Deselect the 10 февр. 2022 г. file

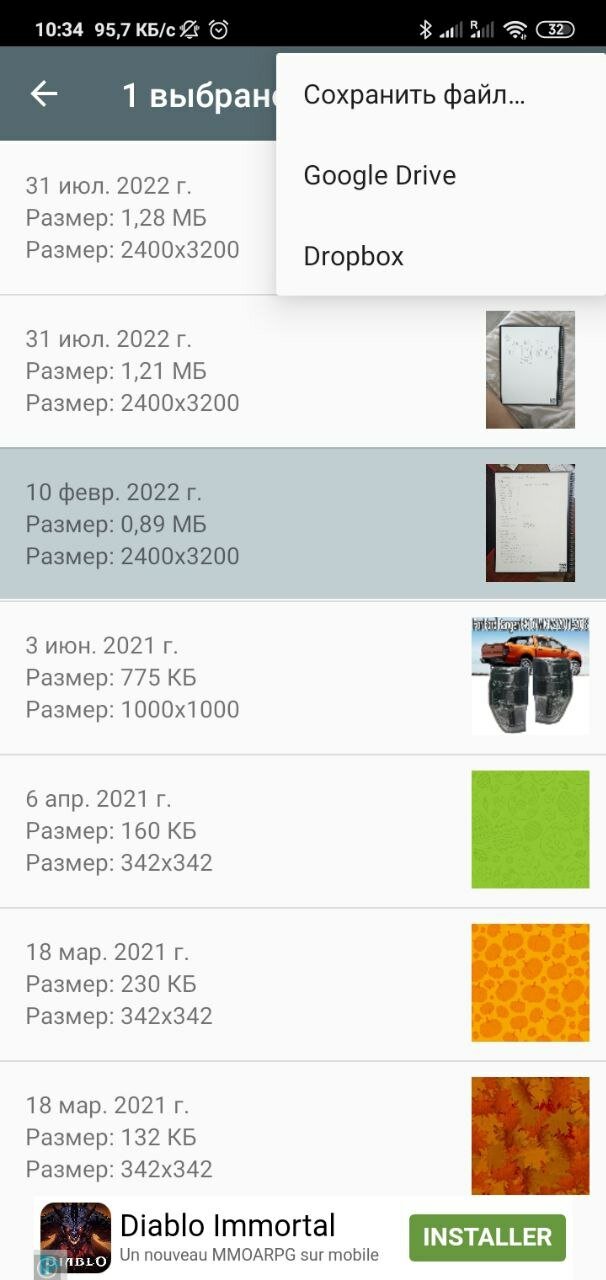[303, 524]
